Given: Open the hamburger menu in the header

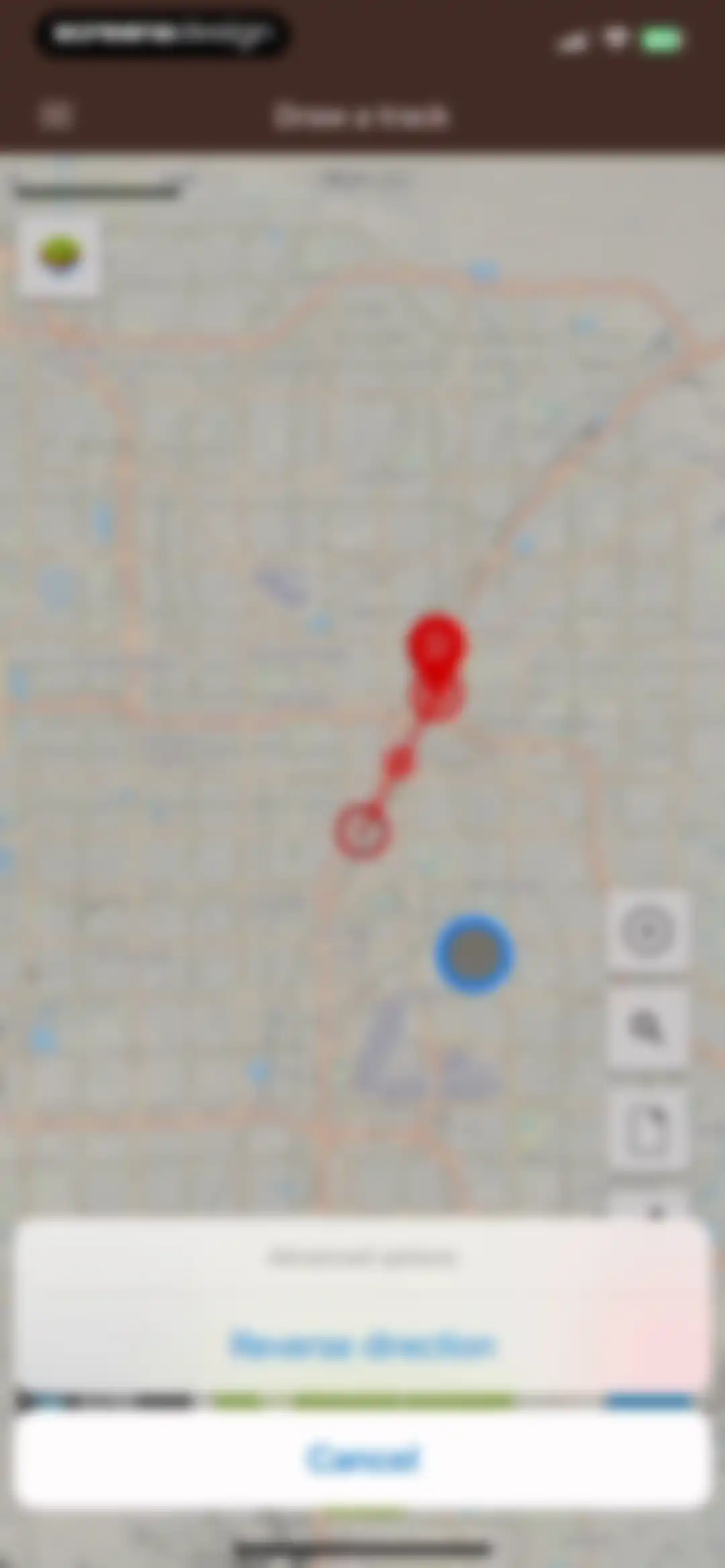Looking at the screenshot, I should (x=55, y=115).
